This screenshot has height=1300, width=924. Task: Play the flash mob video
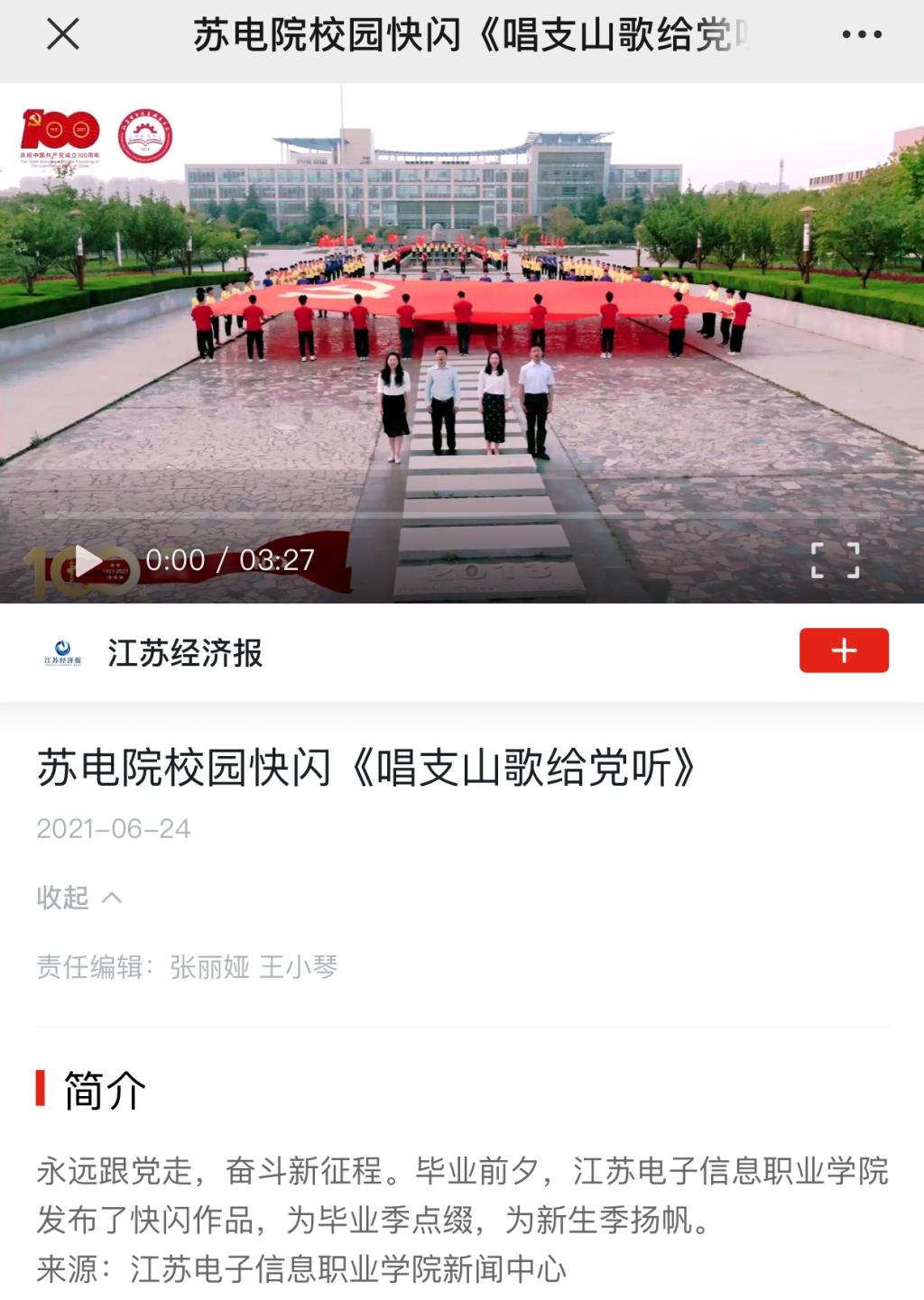point(88,561)
